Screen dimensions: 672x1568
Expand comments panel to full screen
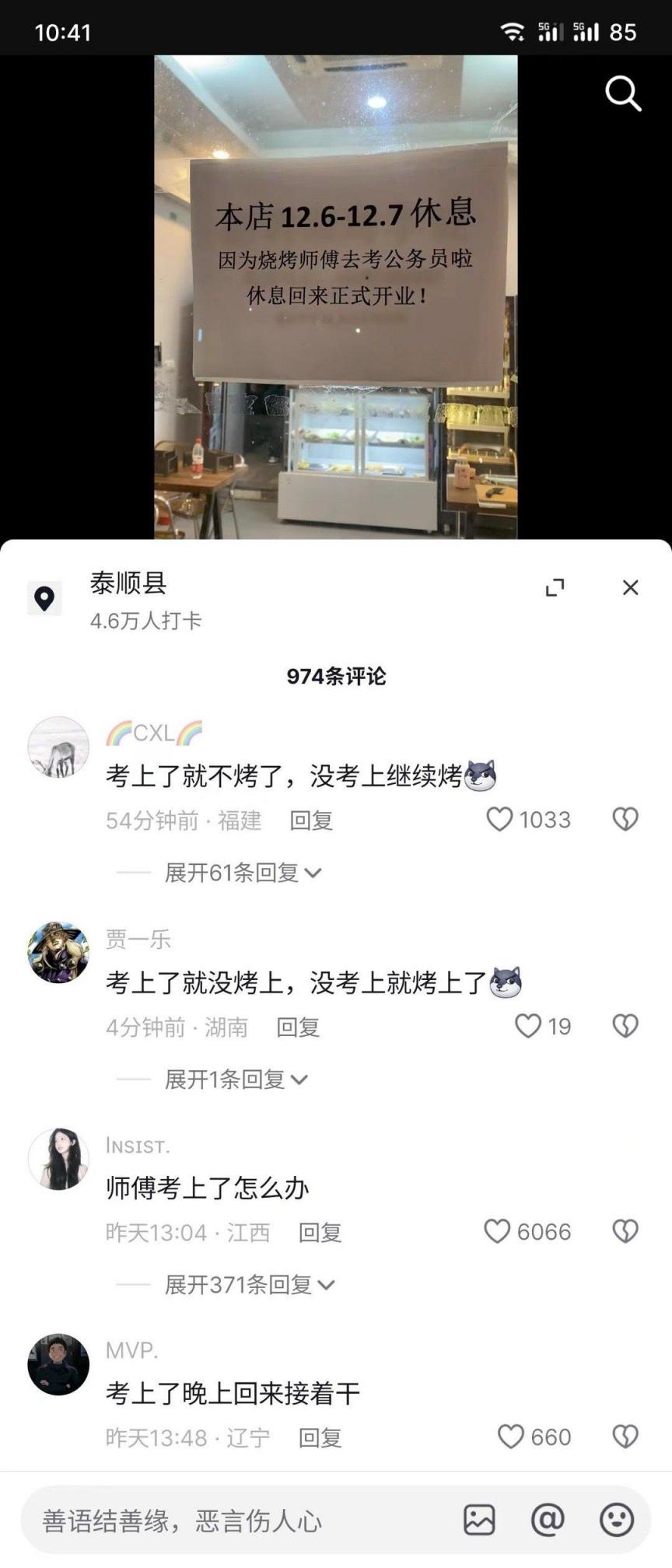coord(555,587)
